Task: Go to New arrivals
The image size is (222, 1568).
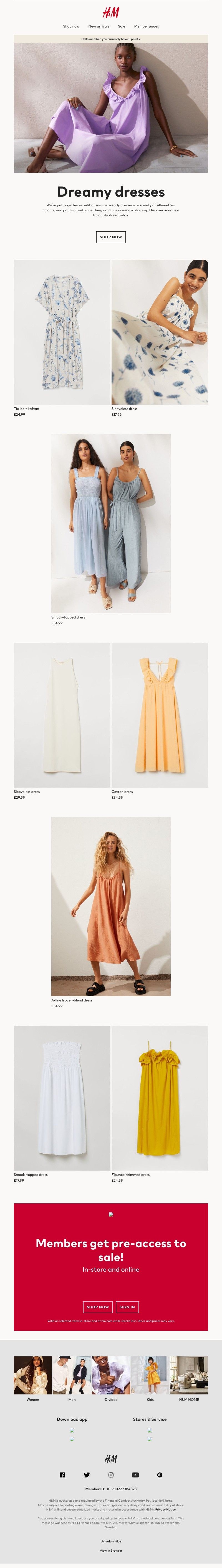Action: pos(99,26)
